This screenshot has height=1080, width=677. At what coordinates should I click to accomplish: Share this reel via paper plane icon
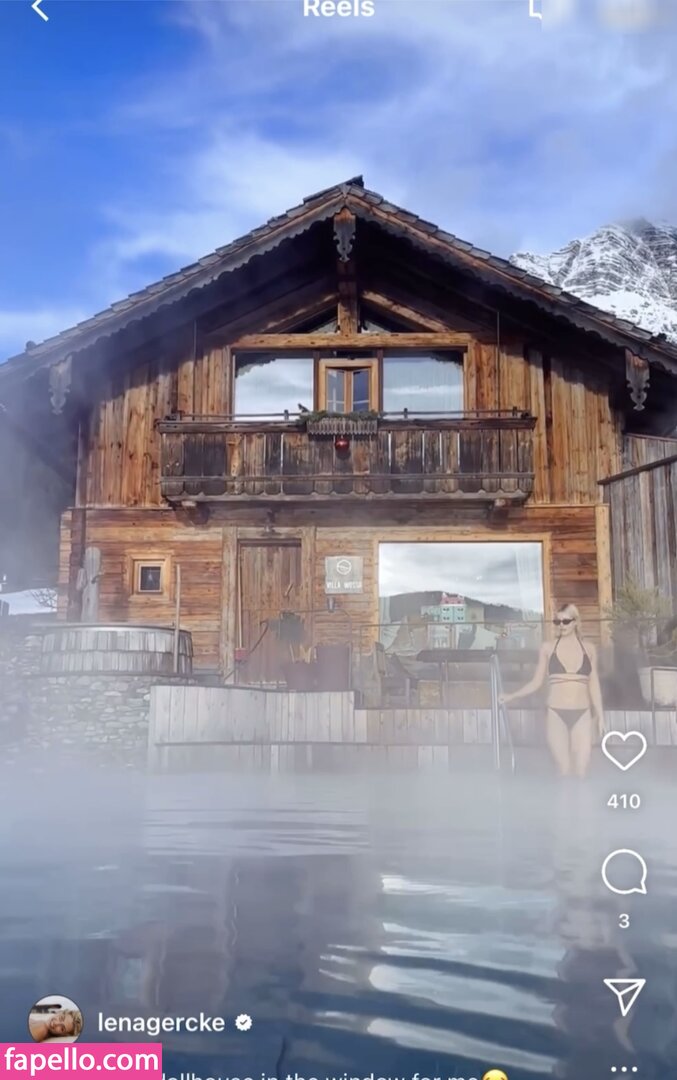(x=624, y=996)
